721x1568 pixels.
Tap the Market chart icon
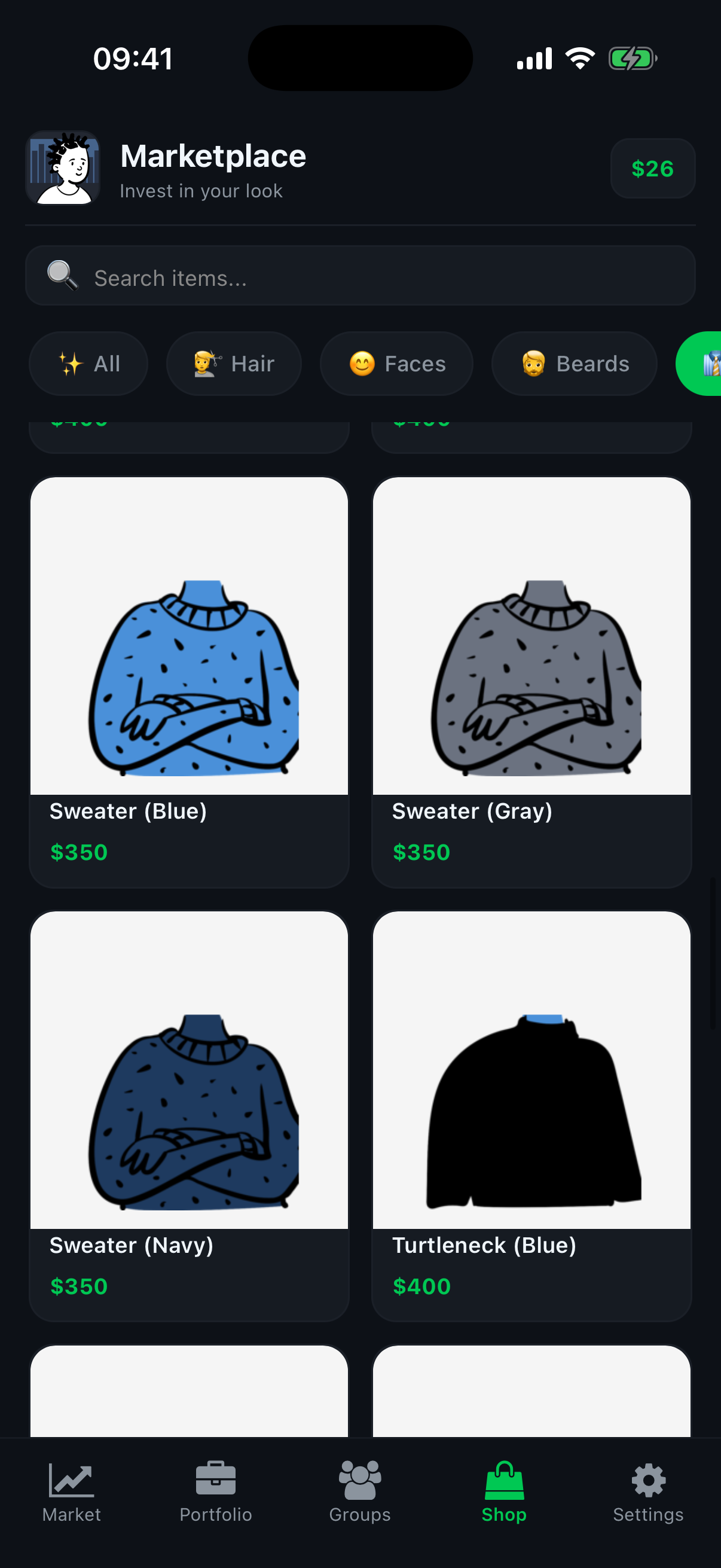71,1480
